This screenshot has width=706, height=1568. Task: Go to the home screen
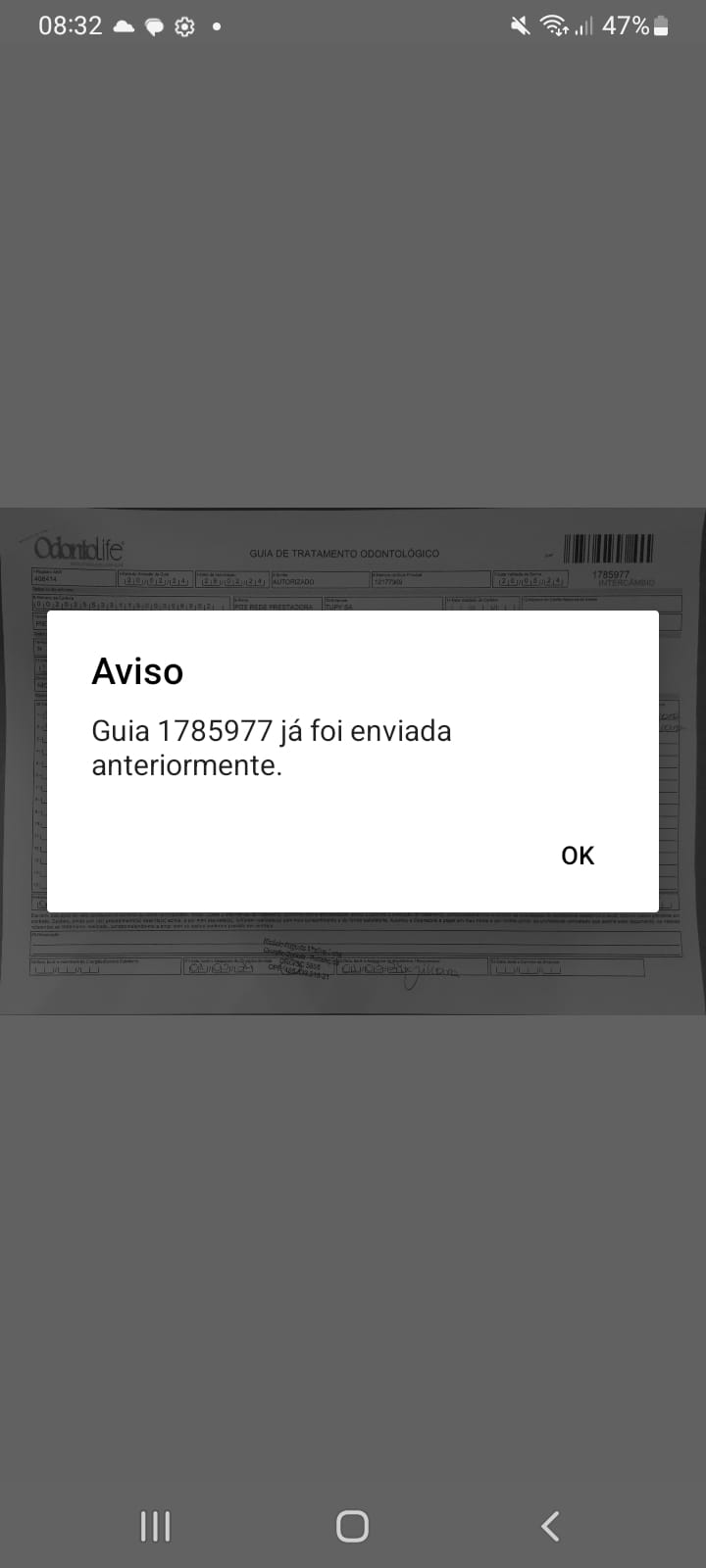pos(352,1526)
